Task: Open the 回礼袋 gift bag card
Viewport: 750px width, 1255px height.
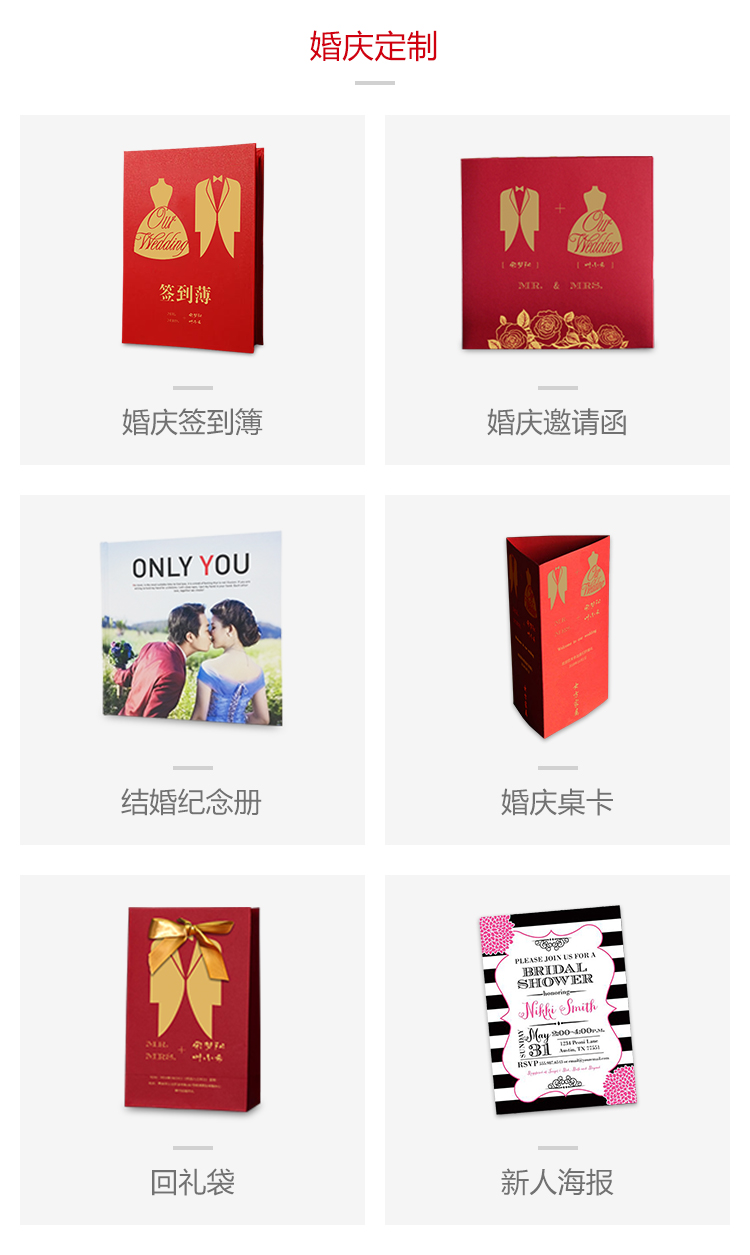Action: [x=192, y=1050]
